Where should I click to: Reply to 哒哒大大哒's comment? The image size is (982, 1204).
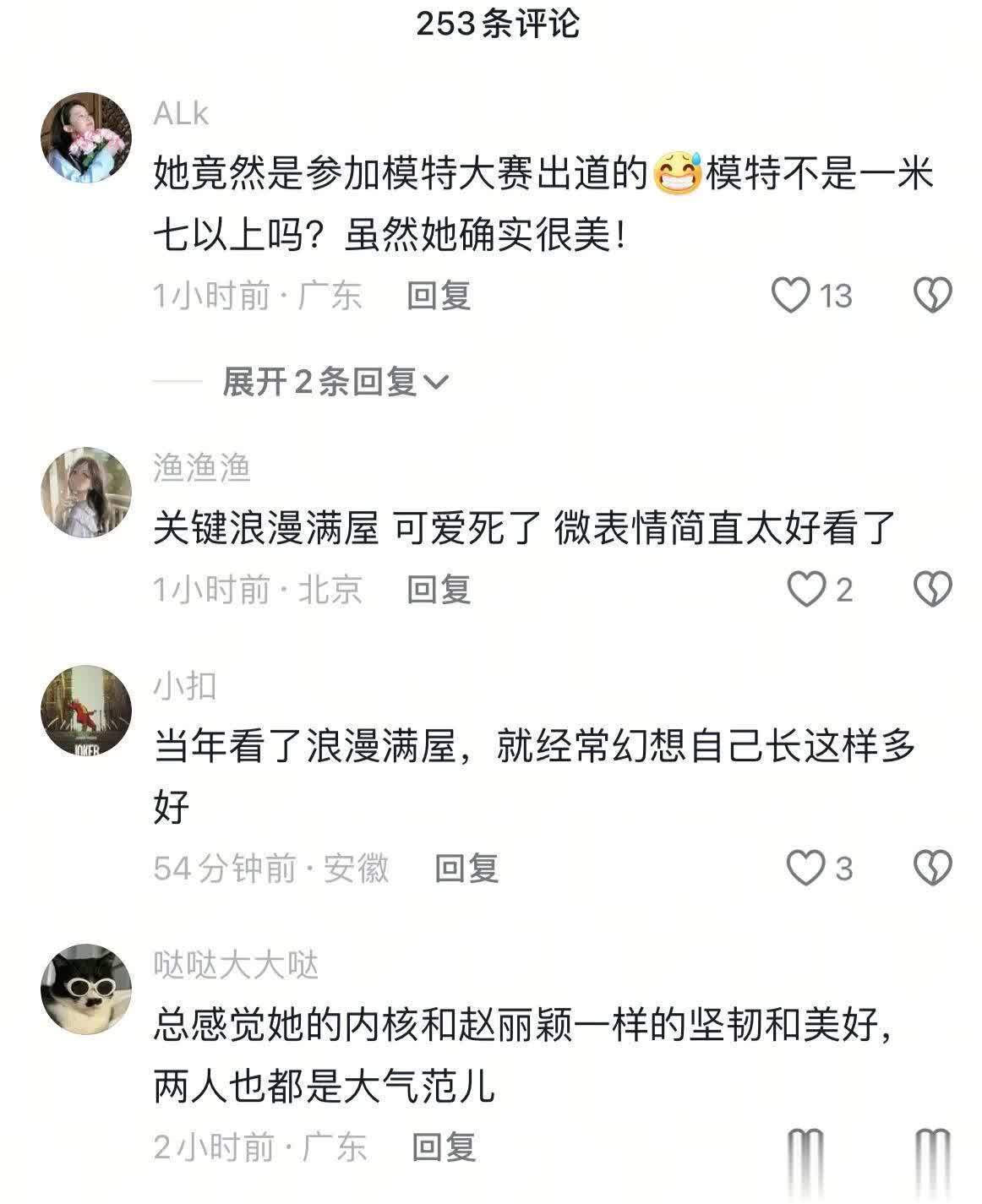pyautogui.click(x=443, y=1147)
